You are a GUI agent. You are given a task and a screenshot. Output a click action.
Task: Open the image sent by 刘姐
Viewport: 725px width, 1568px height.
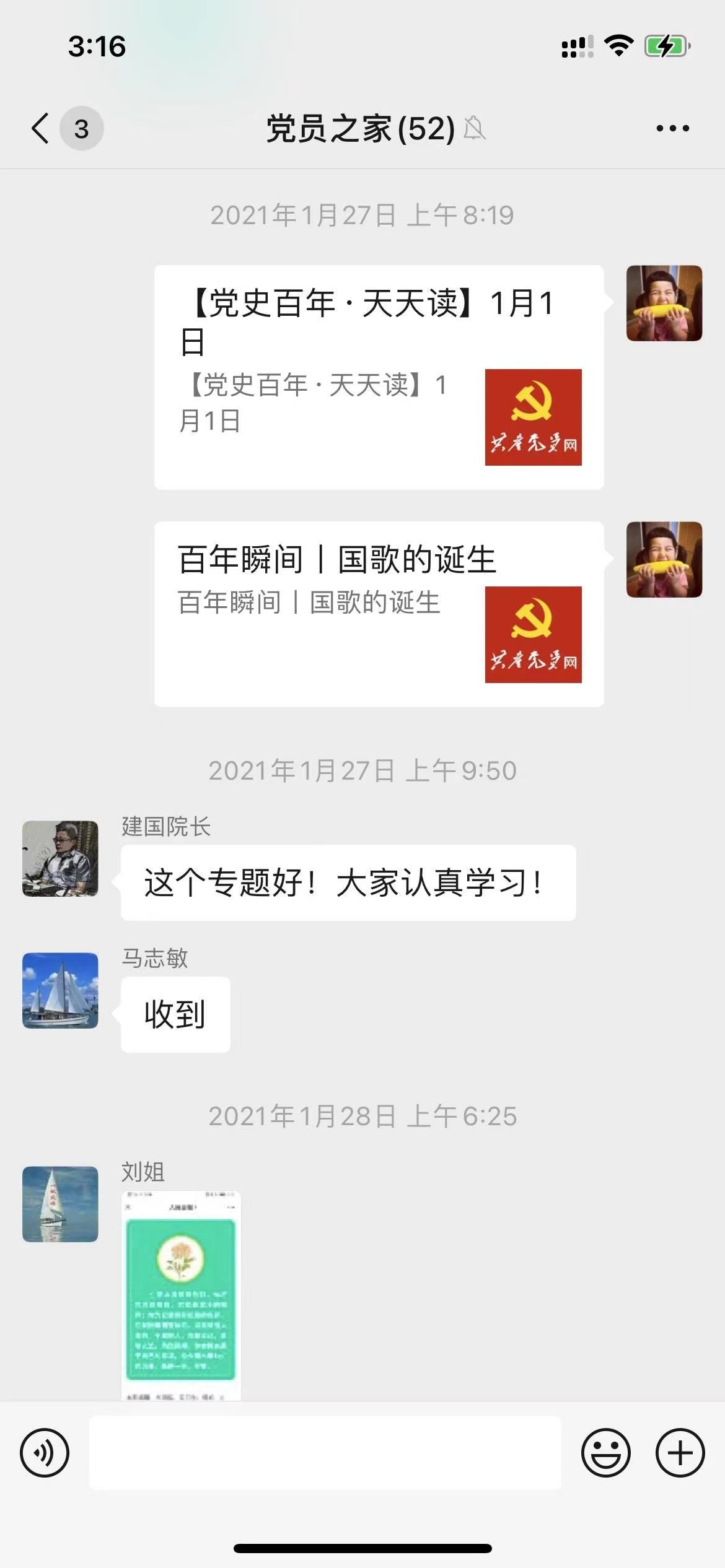pyautogui.click(x=181, y=1294)
